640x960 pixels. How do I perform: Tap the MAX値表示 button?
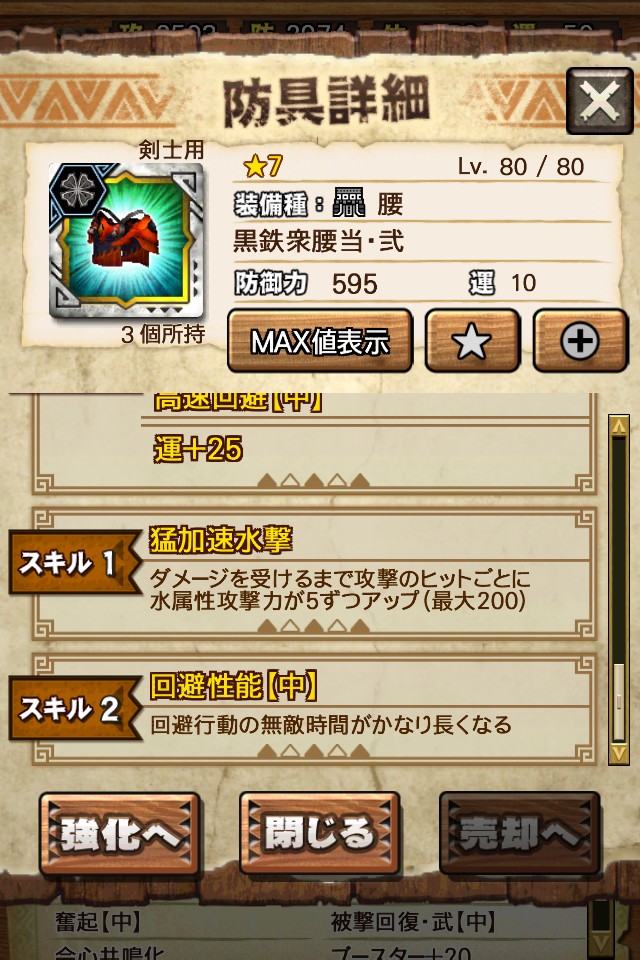pos(320,342)
